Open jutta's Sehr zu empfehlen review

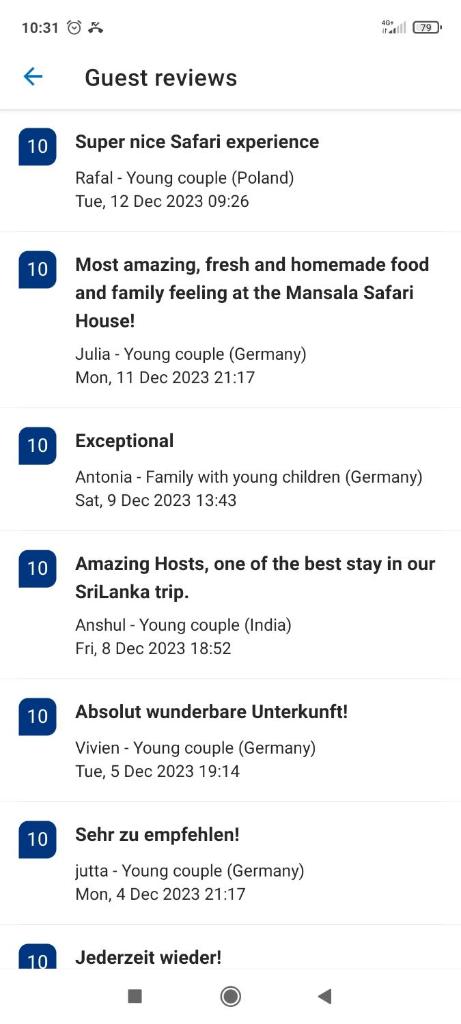[x=230, y=863]
